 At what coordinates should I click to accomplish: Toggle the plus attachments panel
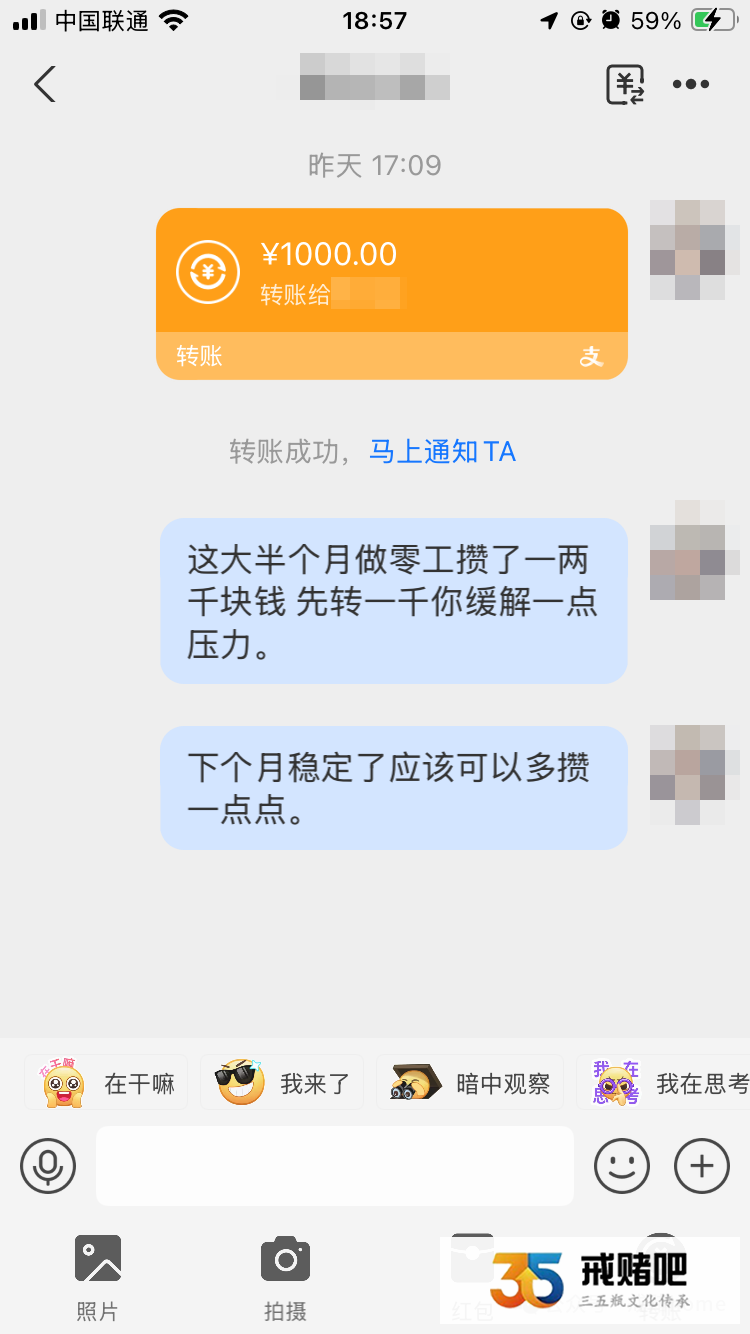pyautogui.click(x=702, y=1166)
